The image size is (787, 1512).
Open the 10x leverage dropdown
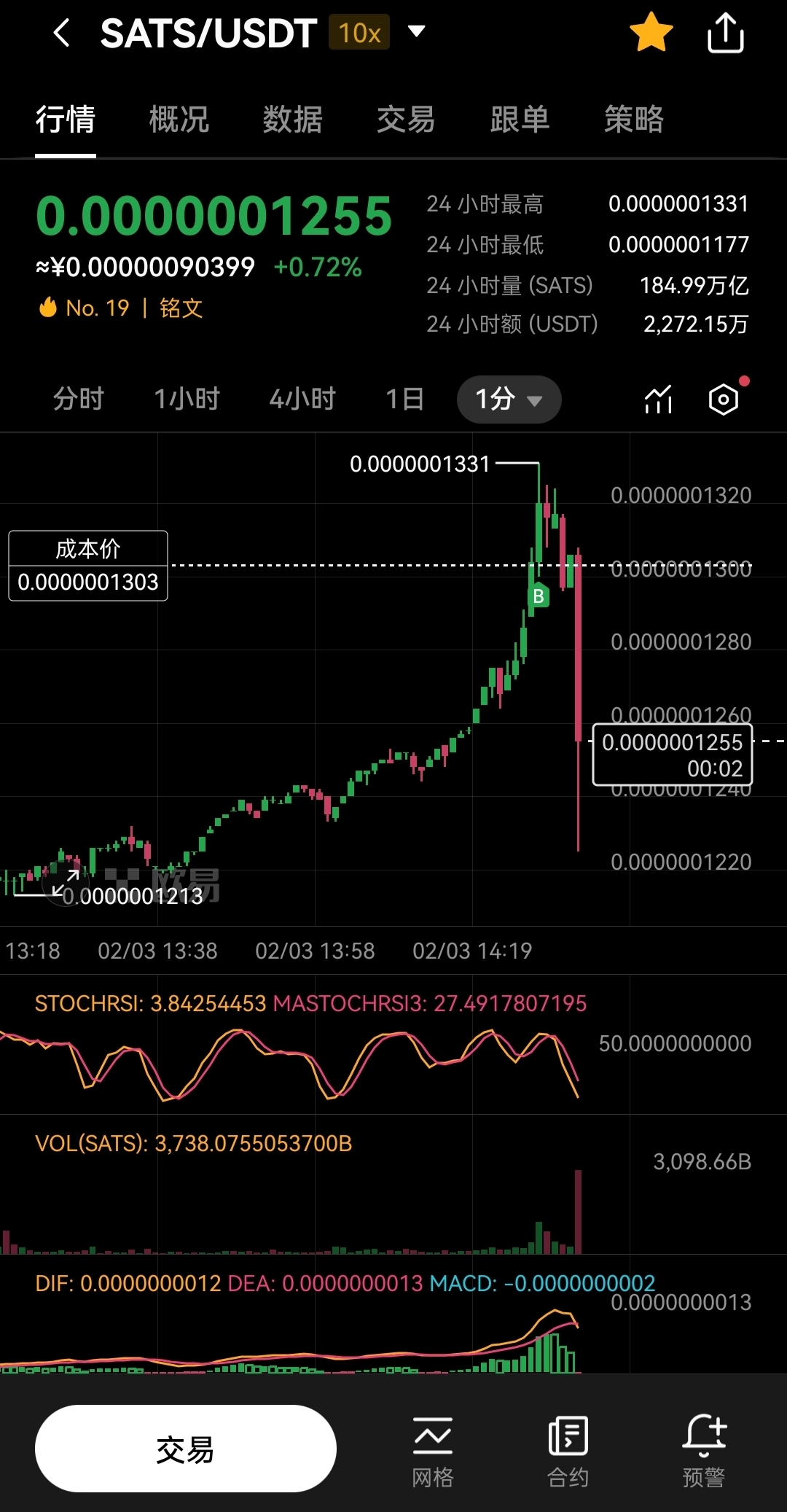tap(358, 32)
